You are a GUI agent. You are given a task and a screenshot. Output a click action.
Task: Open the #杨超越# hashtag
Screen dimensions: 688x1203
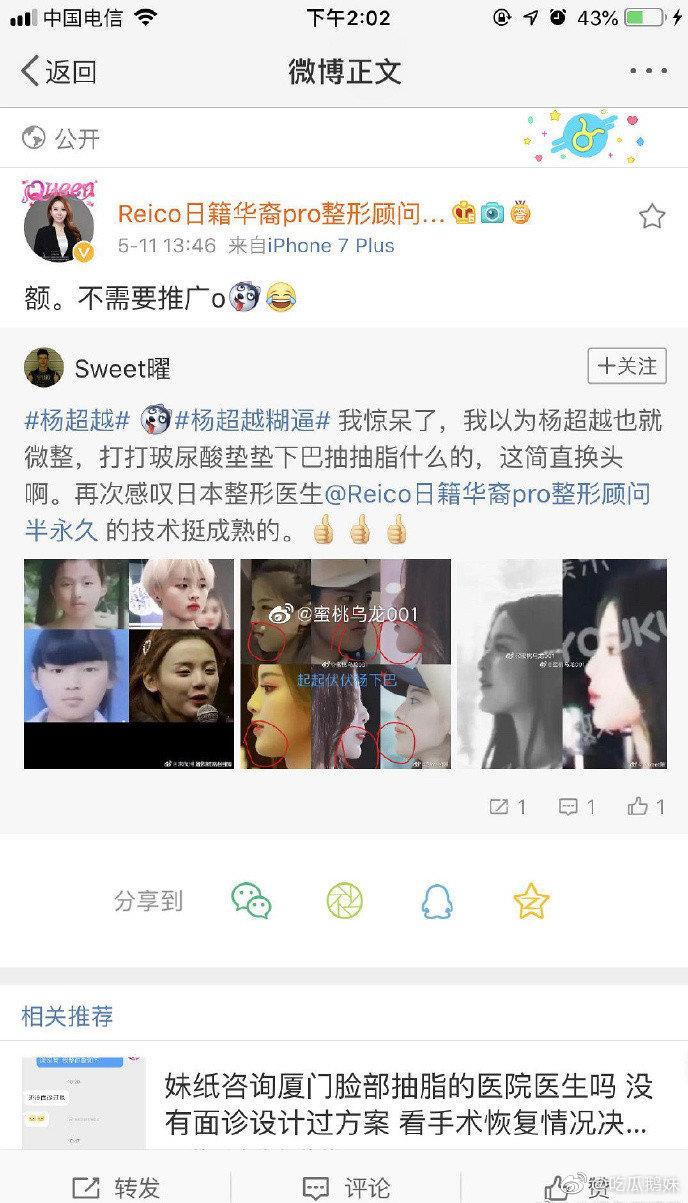[76, 420]
